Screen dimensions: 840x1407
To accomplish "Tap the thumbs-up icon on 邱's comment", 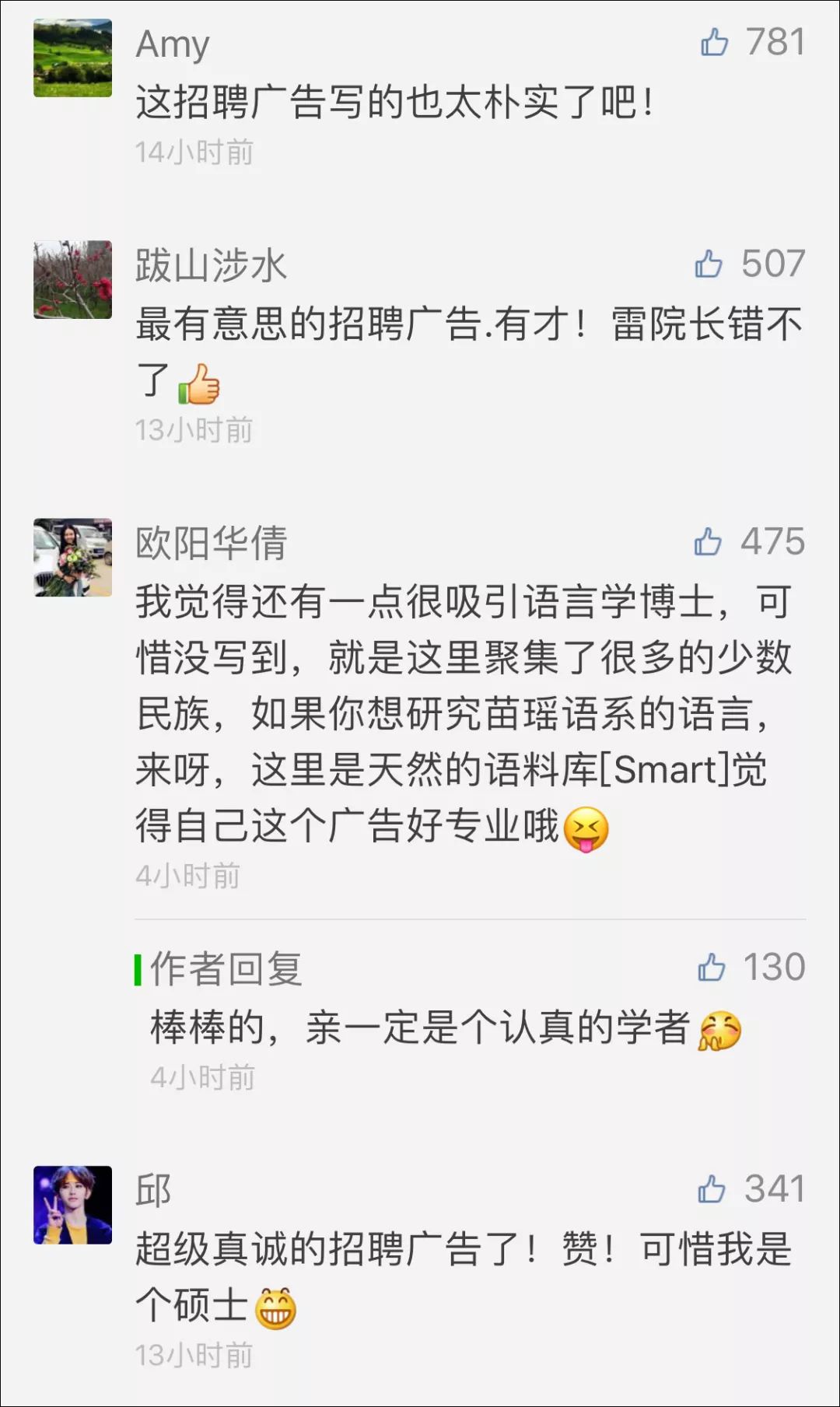I will pos(710,1188).
